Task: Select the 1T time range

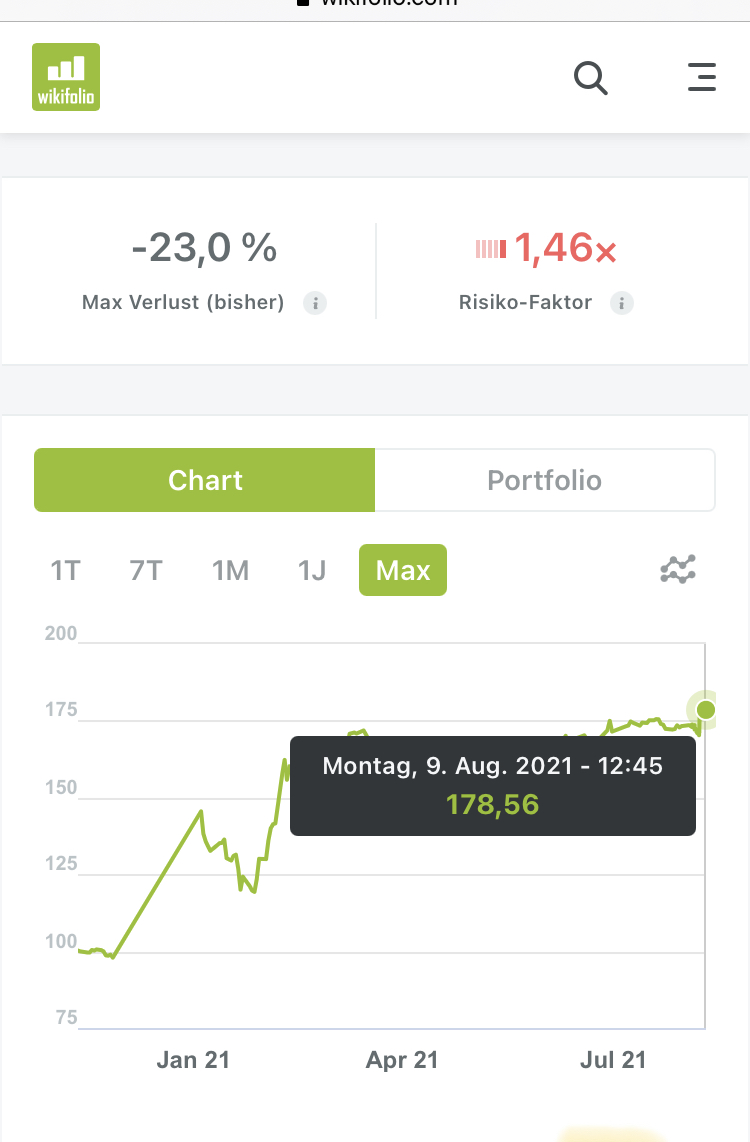Action: (65, 571)
